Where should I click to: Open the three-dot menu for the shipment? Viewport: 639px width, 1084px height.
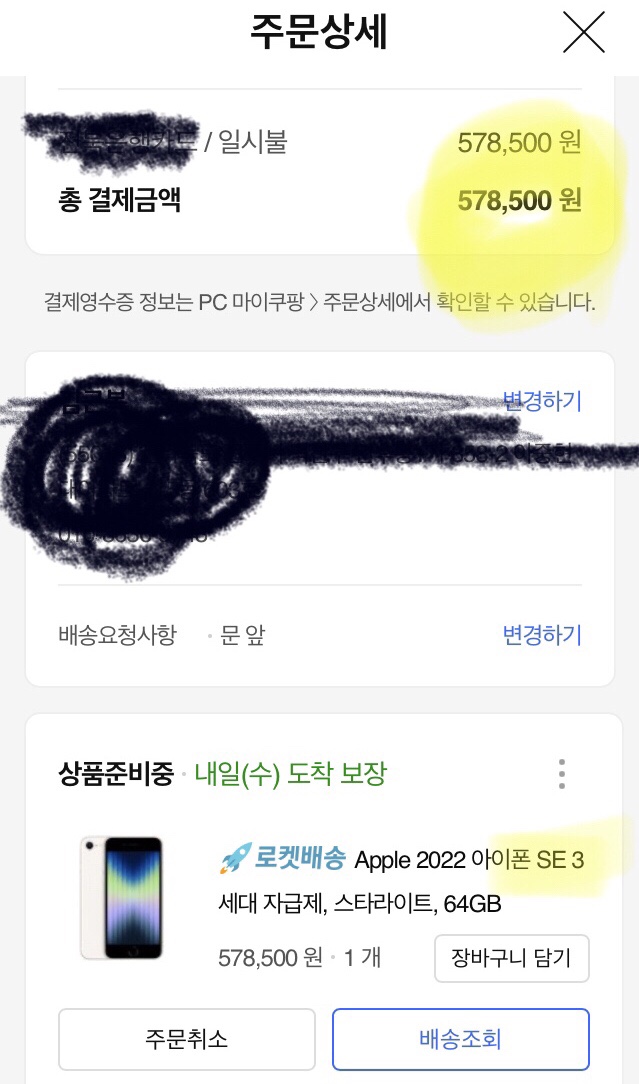coord(562,774)
